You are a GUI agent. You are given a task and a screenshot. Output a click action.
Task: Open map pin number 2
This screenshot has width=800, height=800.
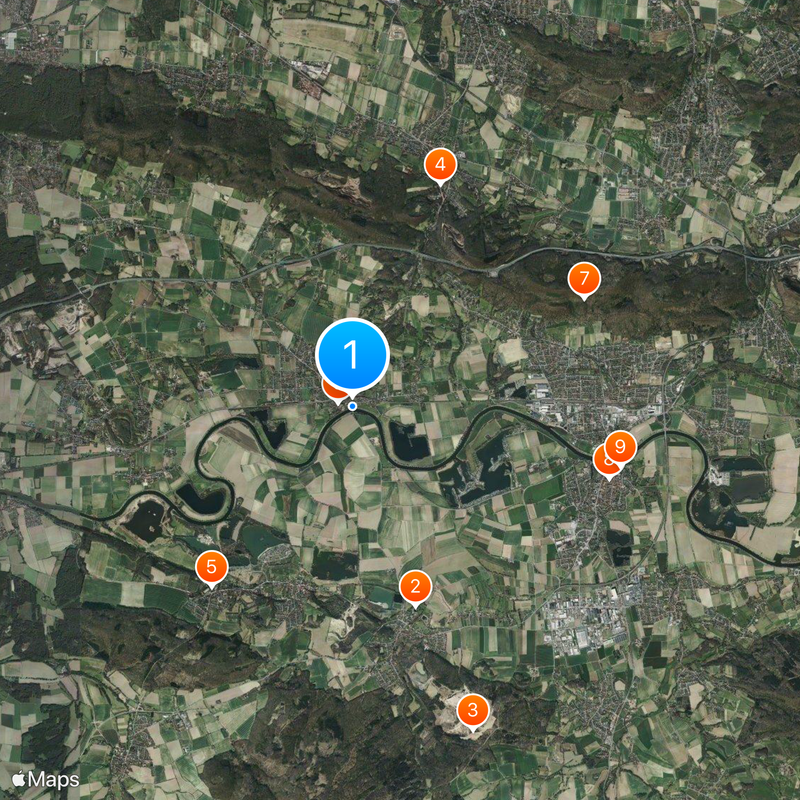(415, 586)
